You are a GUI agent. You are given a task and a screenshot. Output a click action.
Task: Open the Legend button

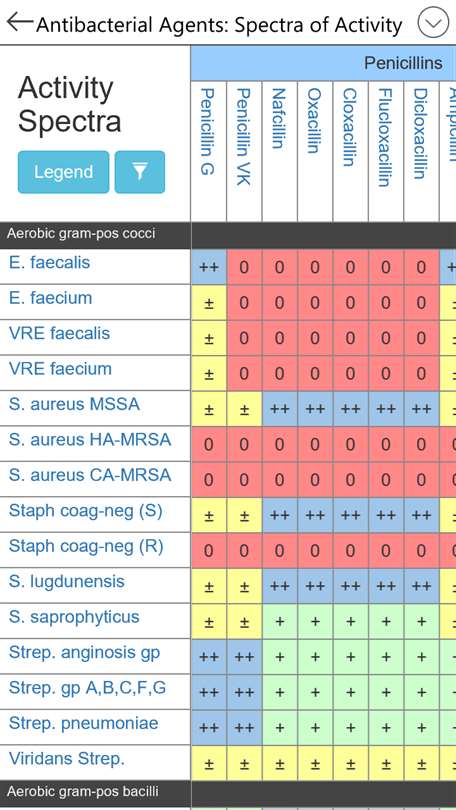click(x=64, y=172)
